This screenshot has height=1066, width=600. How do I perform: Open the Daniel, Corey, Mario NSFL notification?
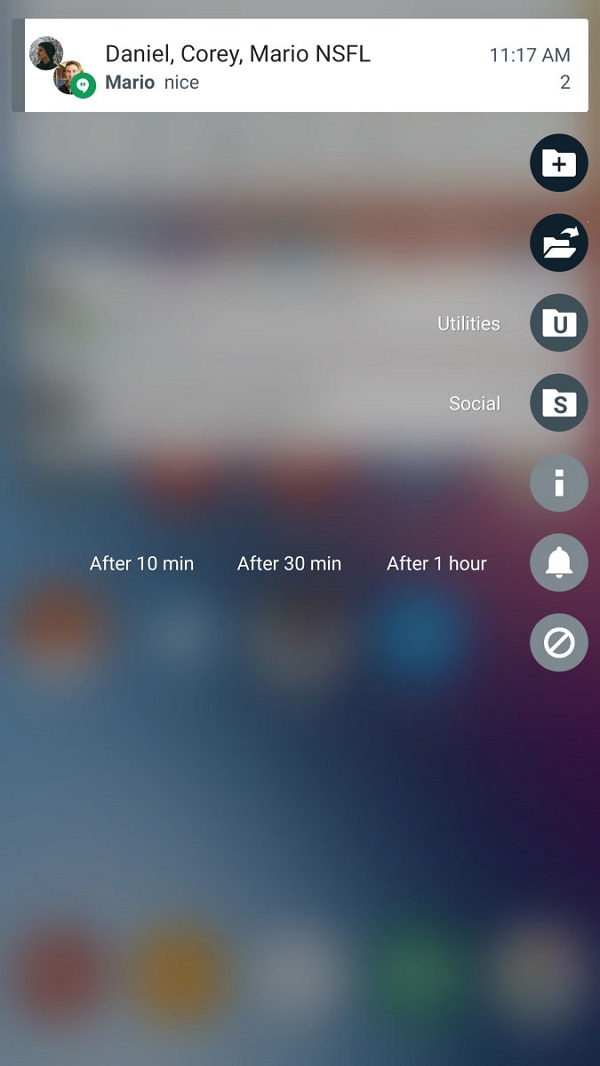[300, 65]
